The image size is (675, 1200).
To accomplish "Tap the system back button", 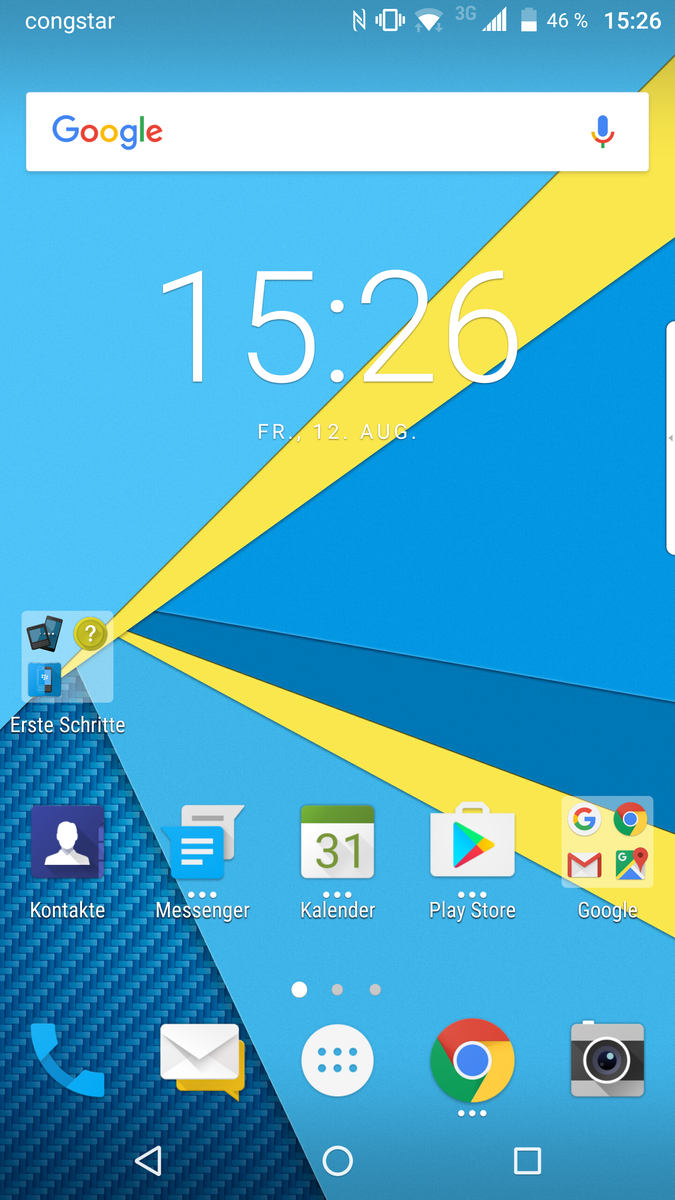I will point(148,1160).
